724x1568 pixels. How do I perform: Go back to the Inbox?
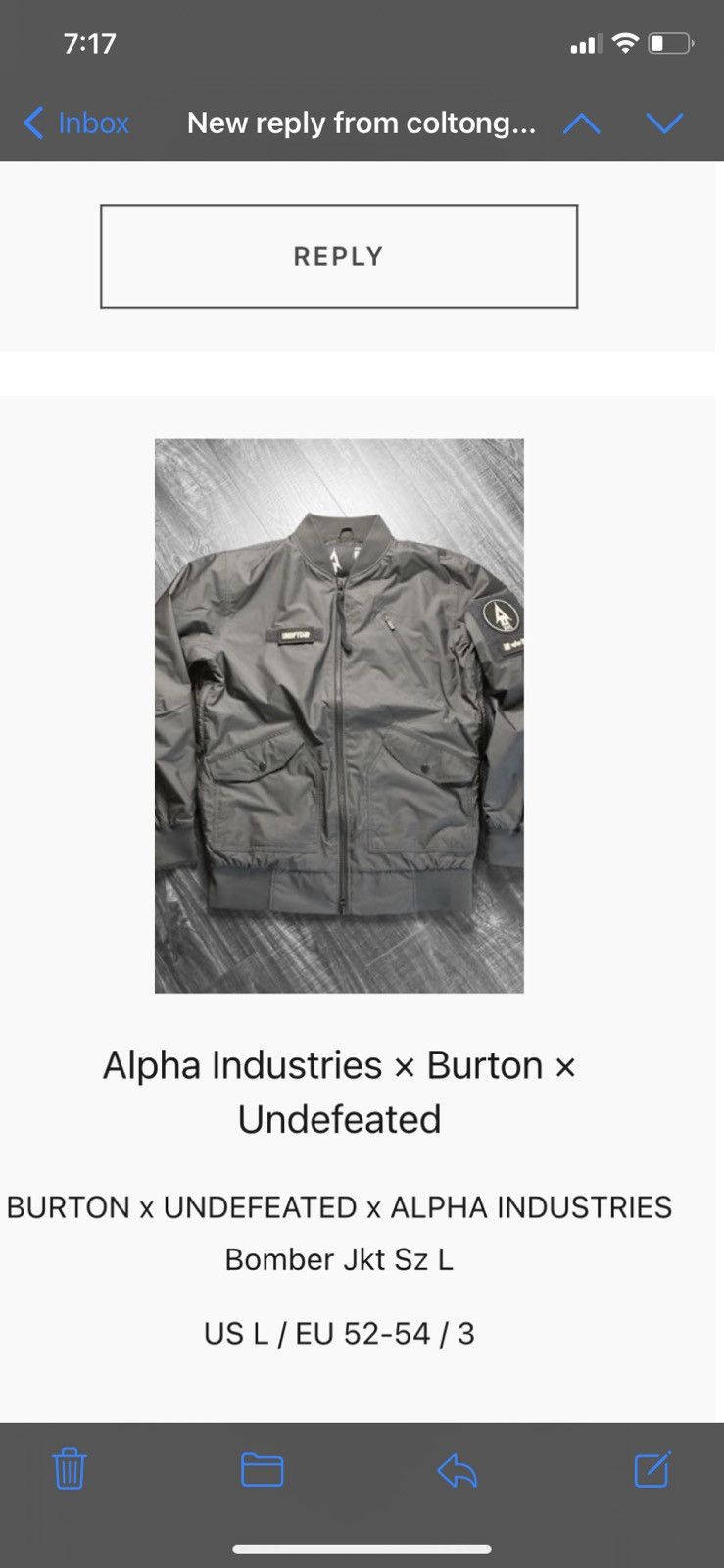pos(75,123)
